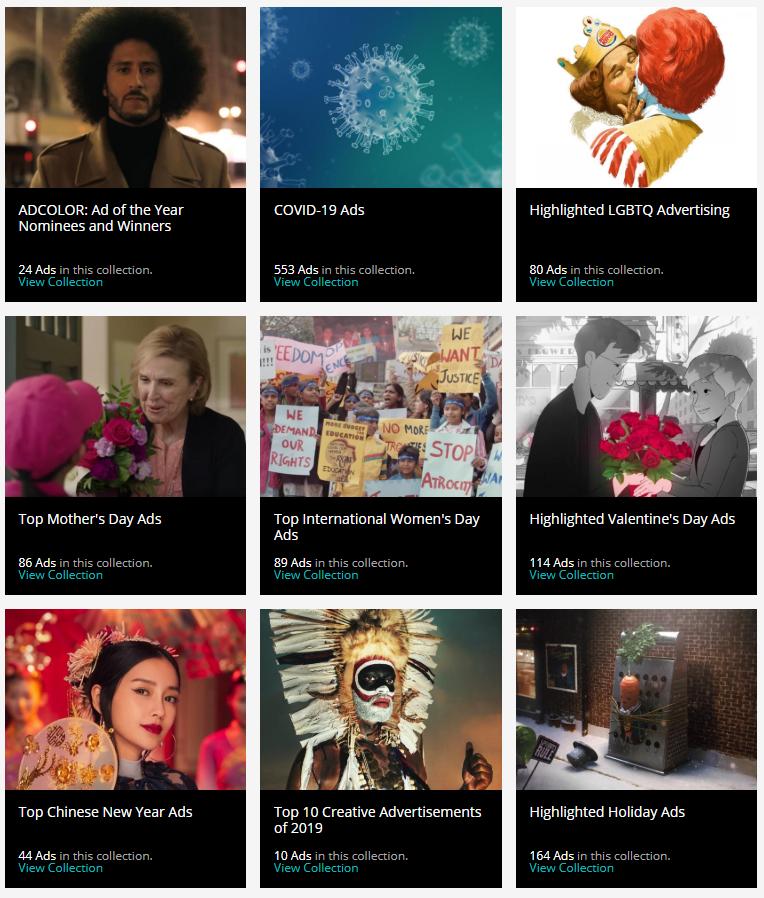View Collection for Top Mother's Day Ads
Image resolution: width=764 pixels, height=898 pixels.
pos(60,575)
